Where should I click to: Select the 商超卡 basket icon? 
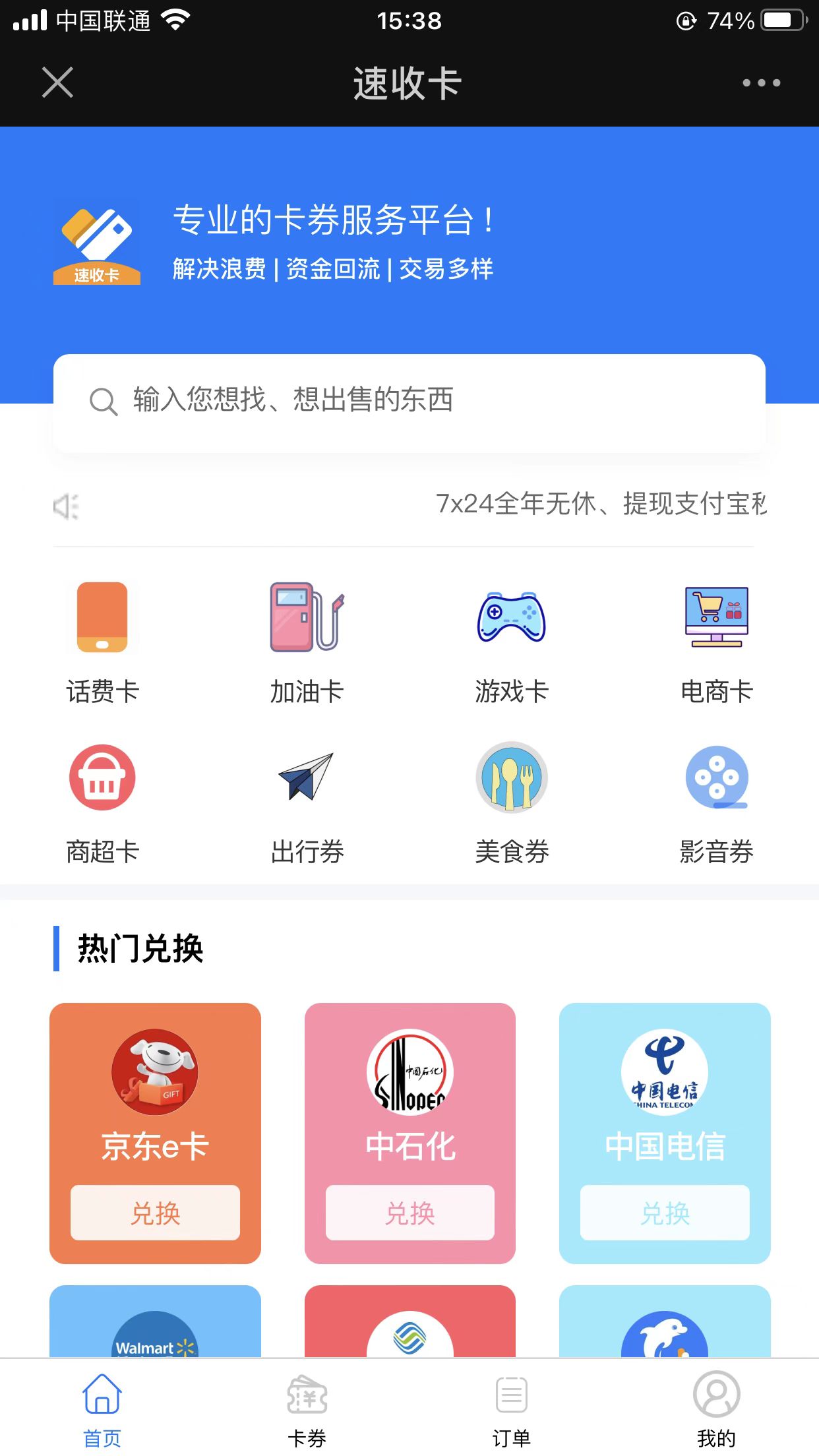[x=102, y=778]
